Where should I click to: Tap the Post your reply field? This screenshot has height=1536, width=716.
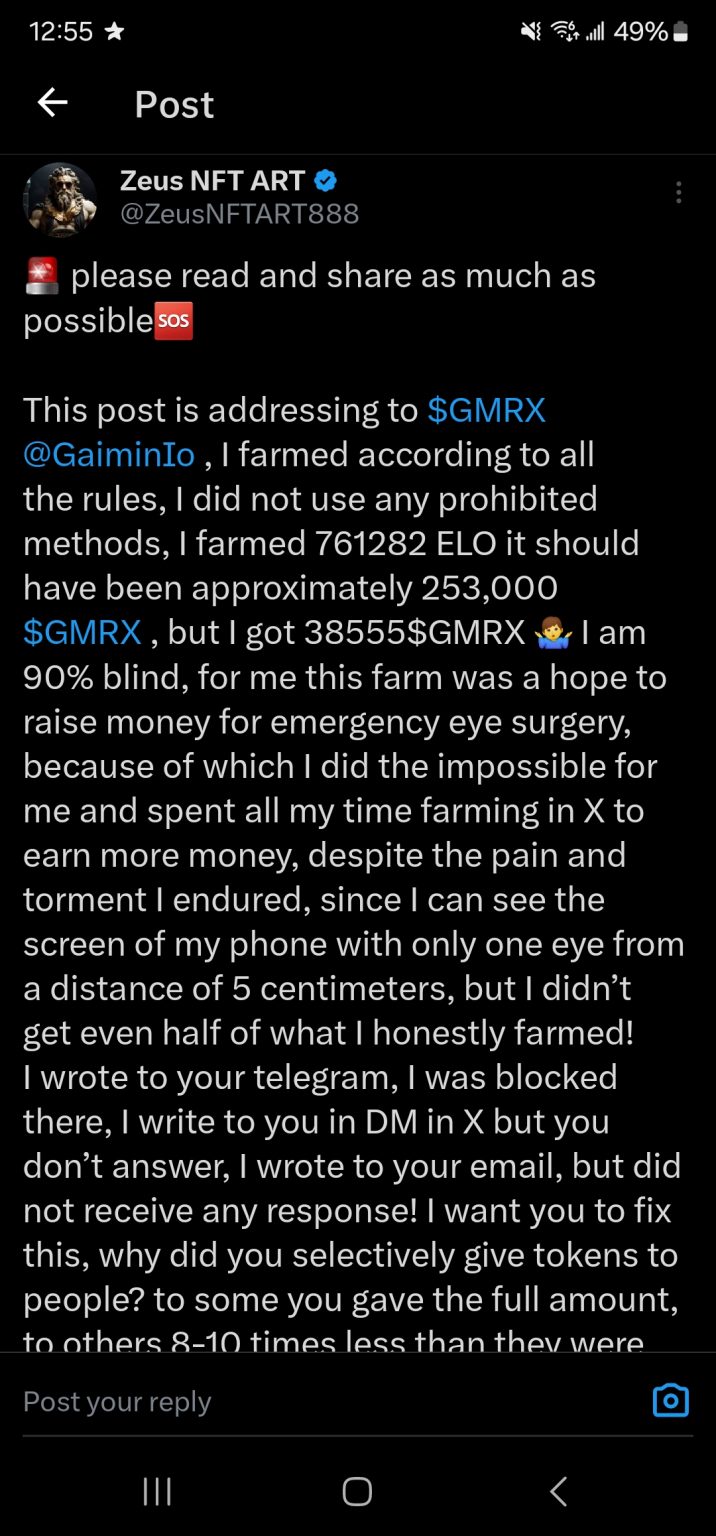click(x=300, y=1401)
